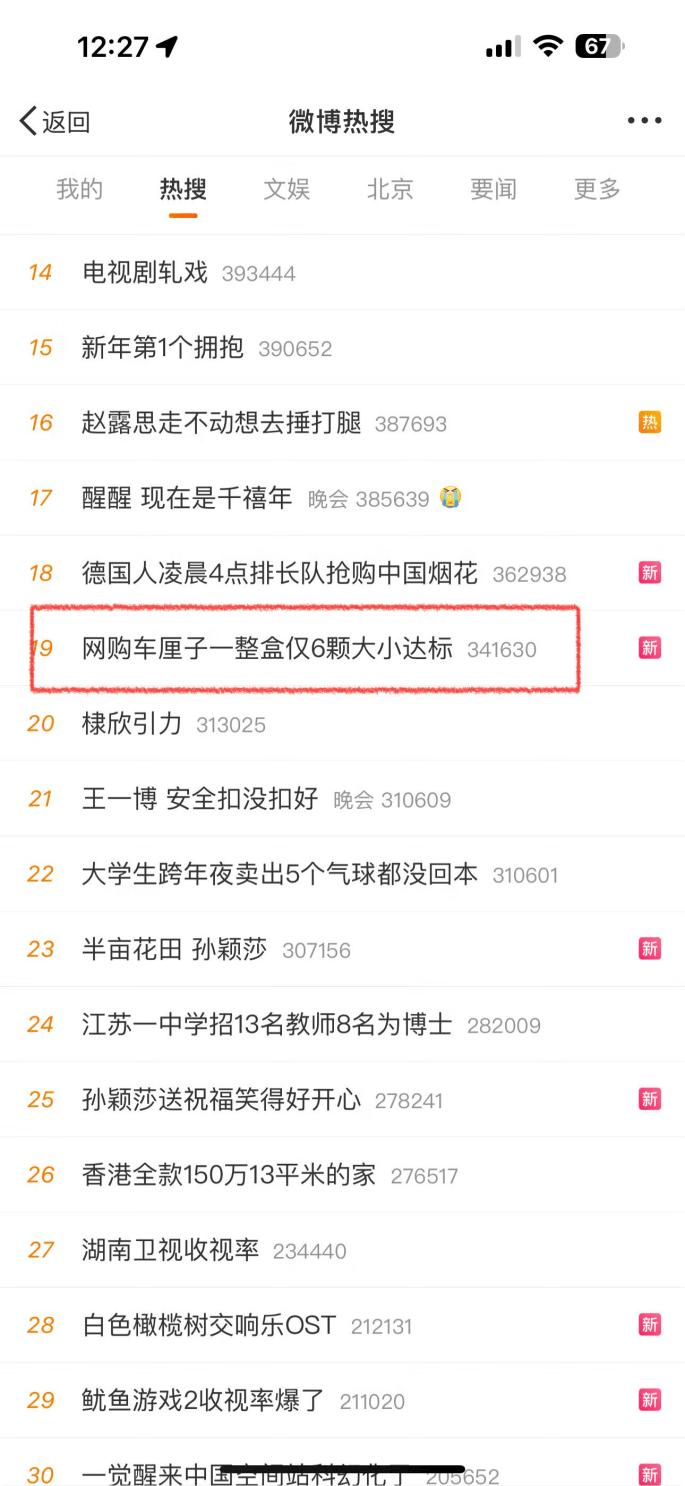This screenshot has height=1486, width=685.
Task: Open topic 香港全款150万13平米的家
Action: (x=229, y=1175)
